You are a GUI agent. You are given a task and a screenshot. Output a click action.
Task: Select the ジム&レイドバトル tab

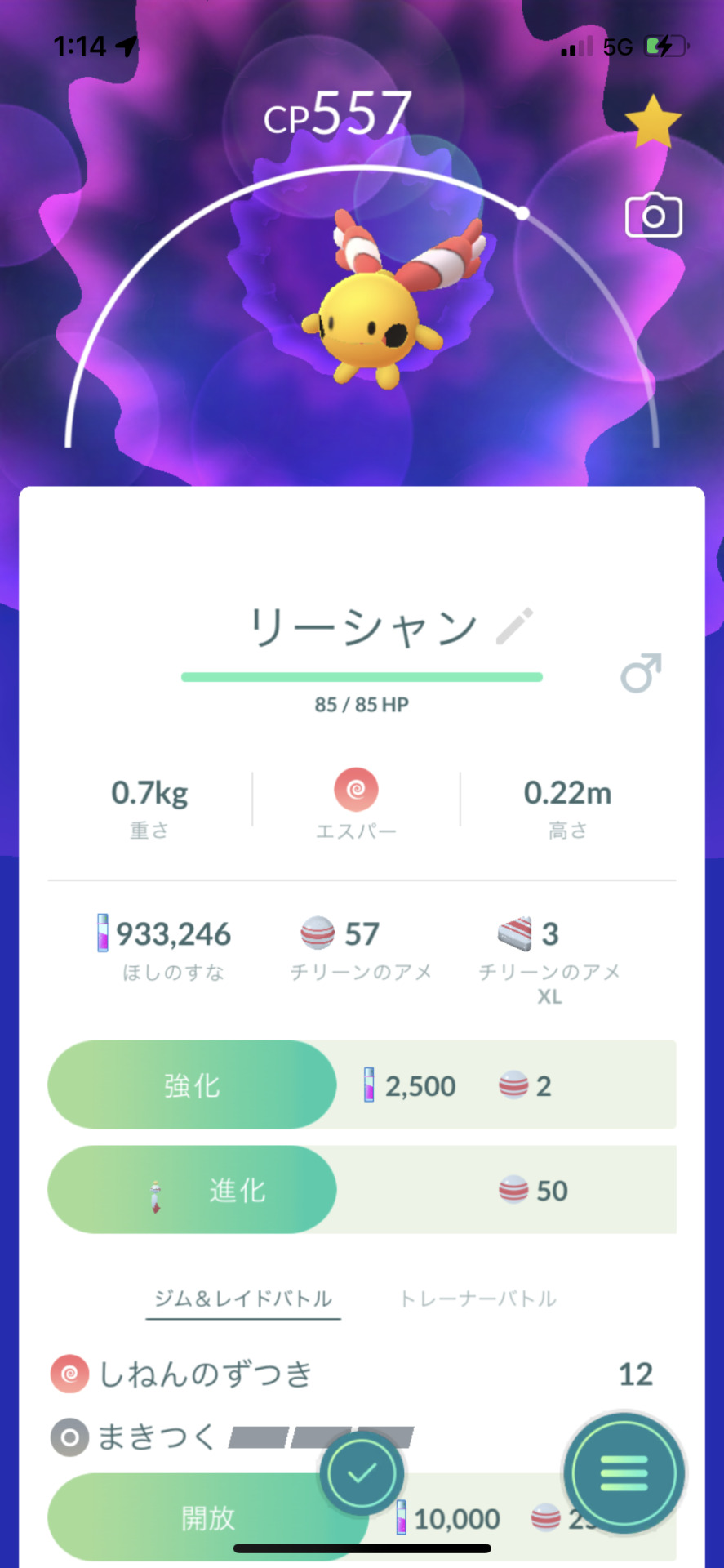pos(243,1298)
